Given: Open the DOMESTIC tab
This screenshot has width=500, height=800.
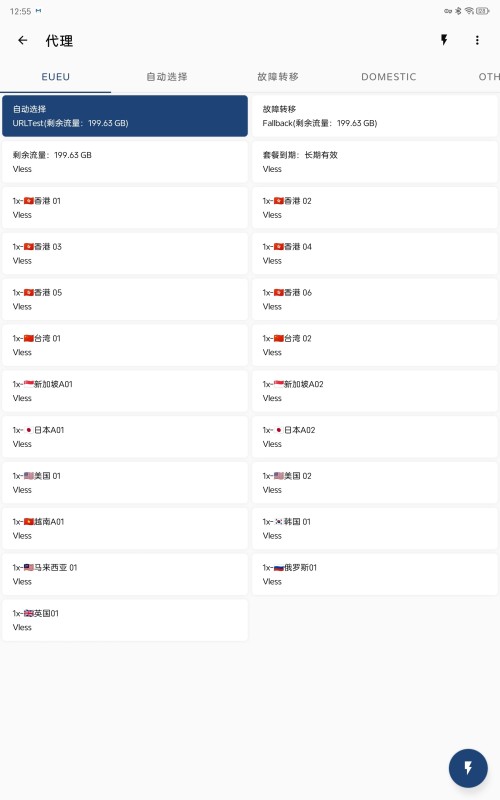Looking at the screenshot, I should pos(388,77).
